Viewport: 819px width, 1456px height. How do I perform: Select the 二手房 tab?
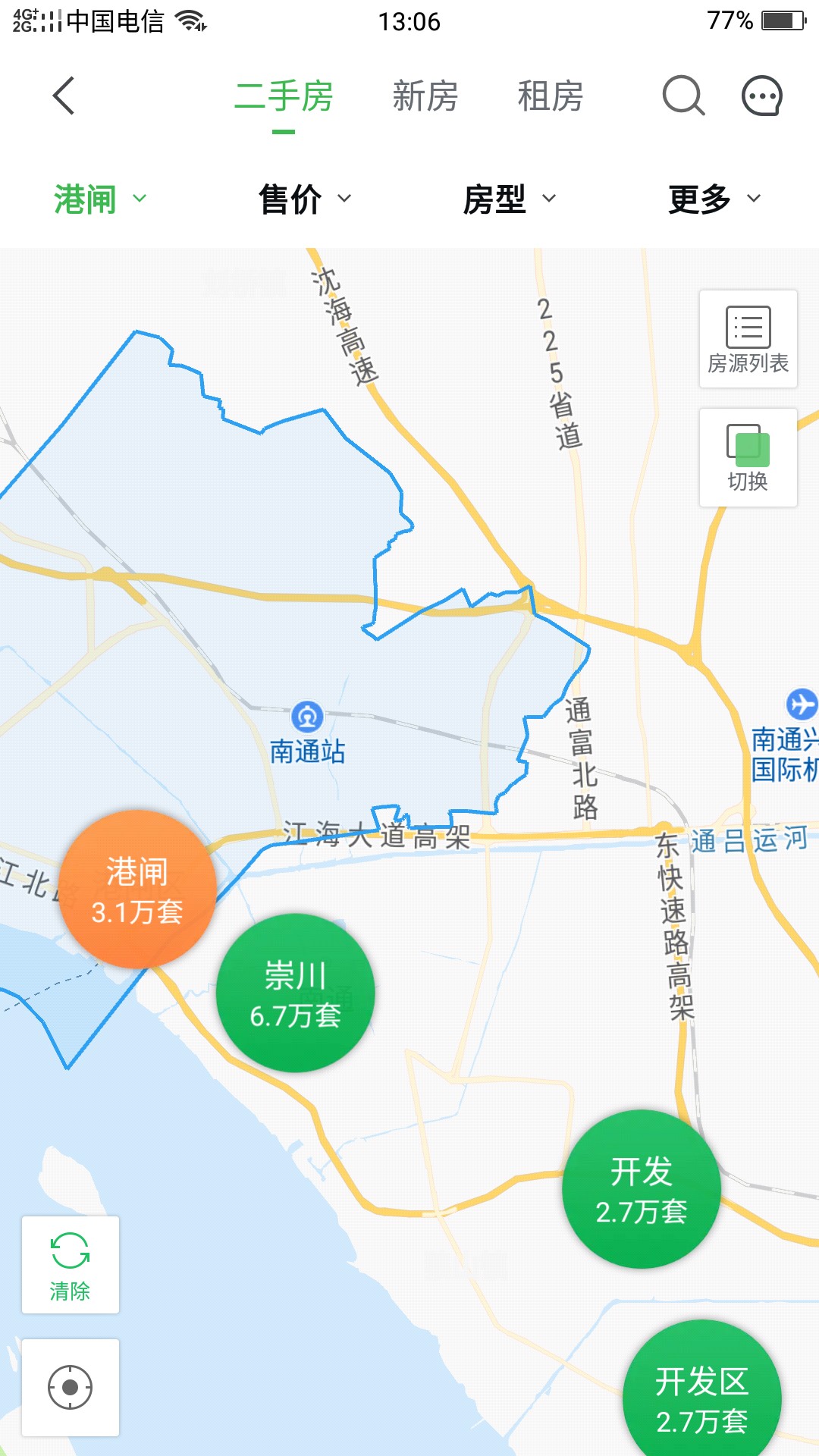[x=284, y=96]
